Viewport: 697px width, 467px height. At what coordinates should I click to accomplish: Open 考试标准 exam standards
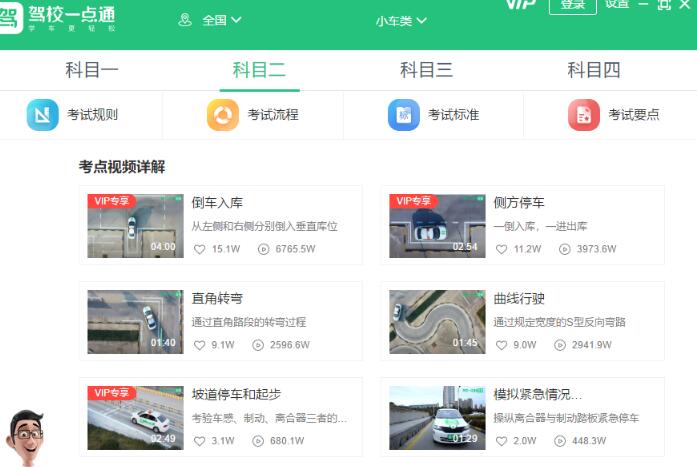pyautogui.click(x=434, y=115)
